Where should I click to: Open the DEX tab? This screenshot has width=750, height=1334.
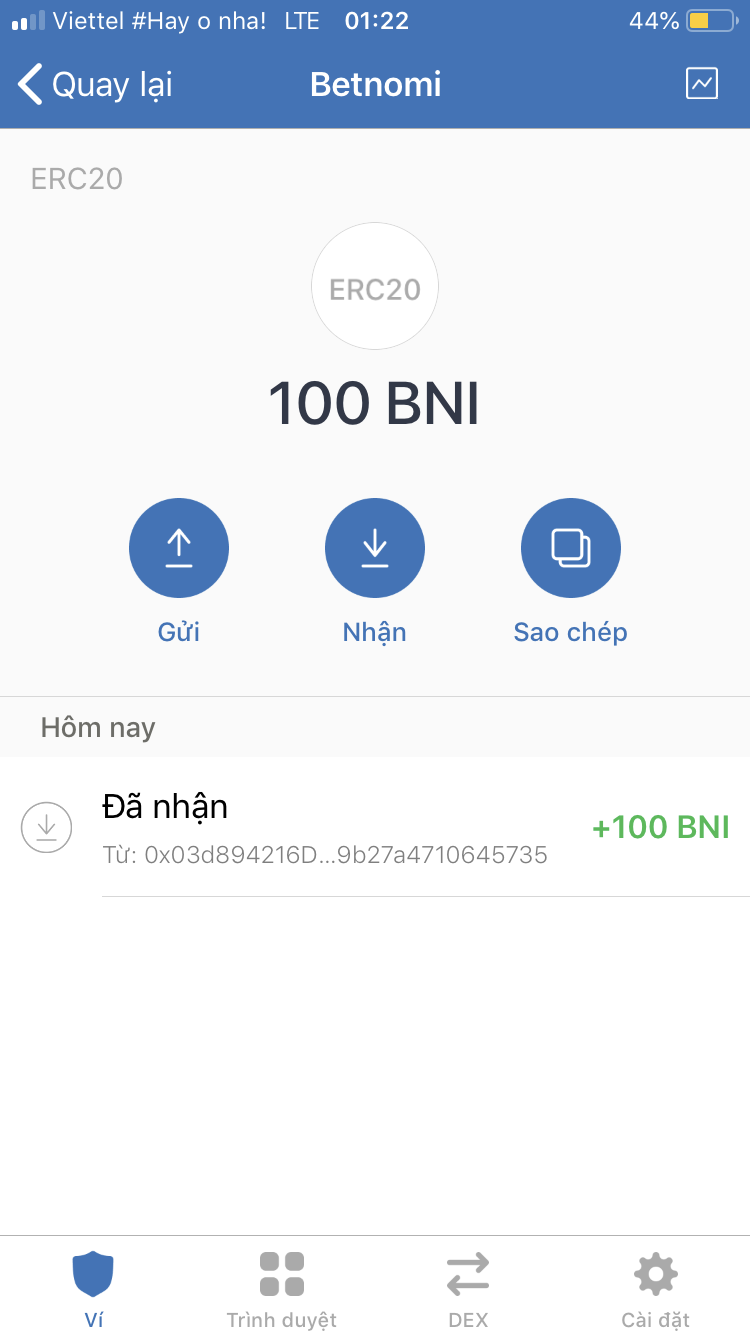468,1288
